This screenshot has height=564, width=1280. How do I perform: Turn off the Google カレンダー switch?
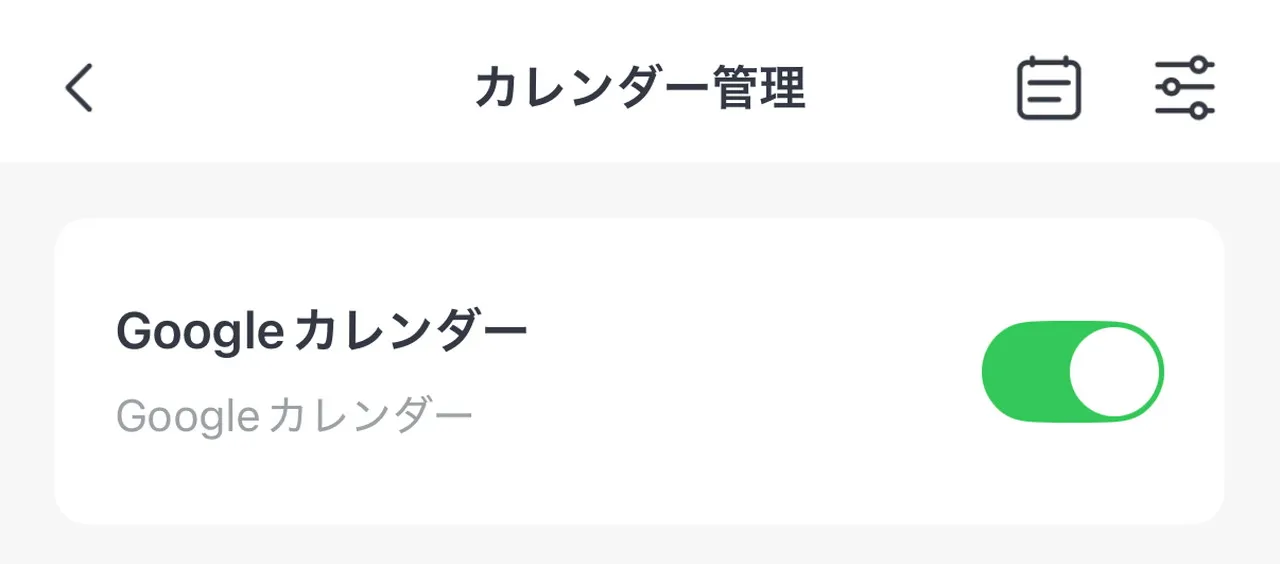pos(1073,372)
